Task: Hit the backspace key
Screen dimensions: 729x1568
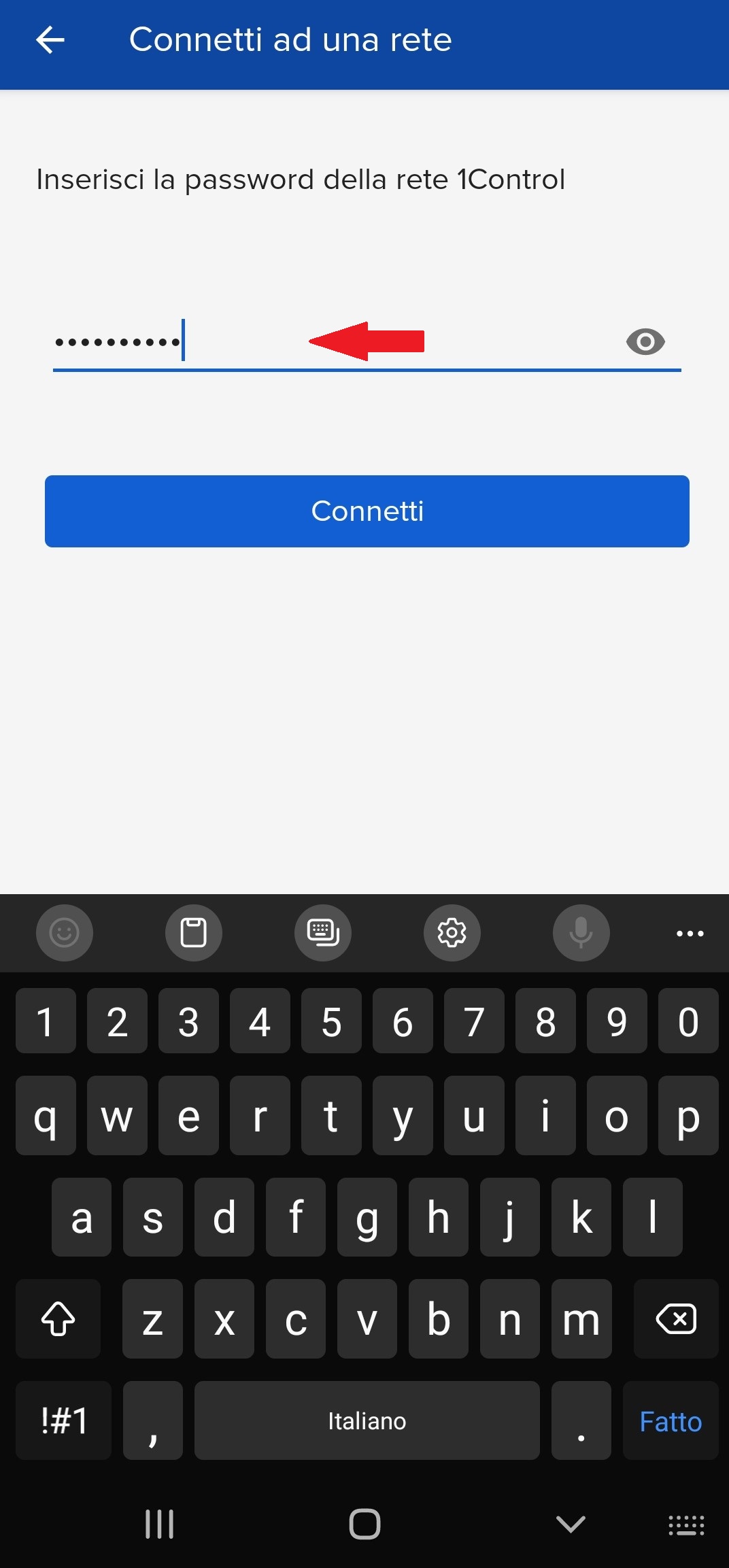Action: pyautogui.click(x=676, y=1319)
